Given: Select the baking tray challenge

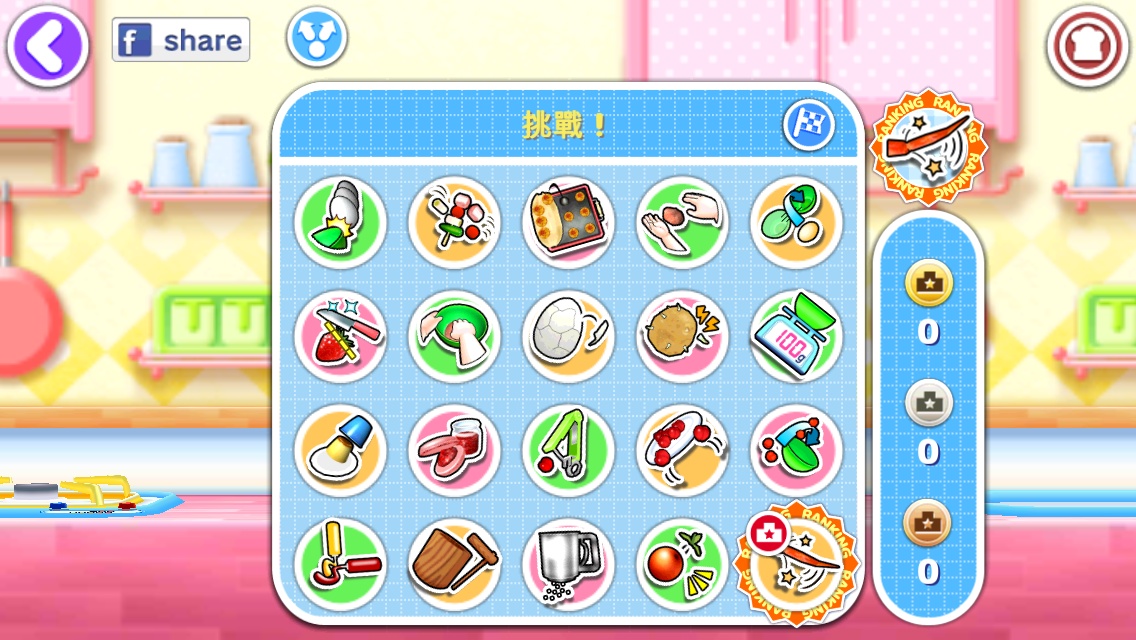Looking at the screenshot, I should click(568, 222).
